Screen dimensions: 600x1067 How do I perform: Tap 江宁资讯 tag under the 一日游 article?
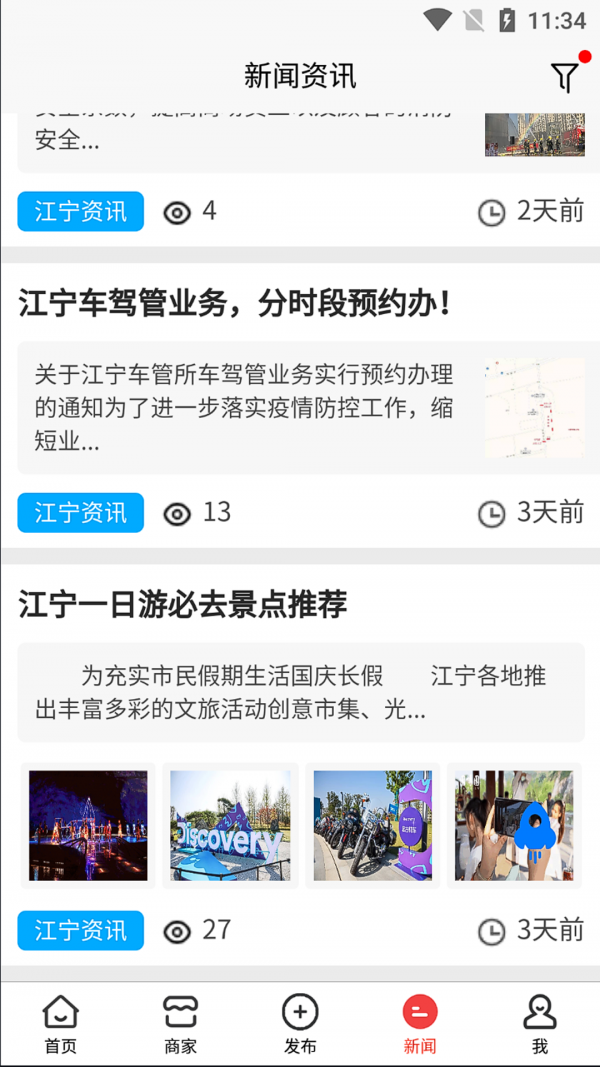[x=81, y=931]
